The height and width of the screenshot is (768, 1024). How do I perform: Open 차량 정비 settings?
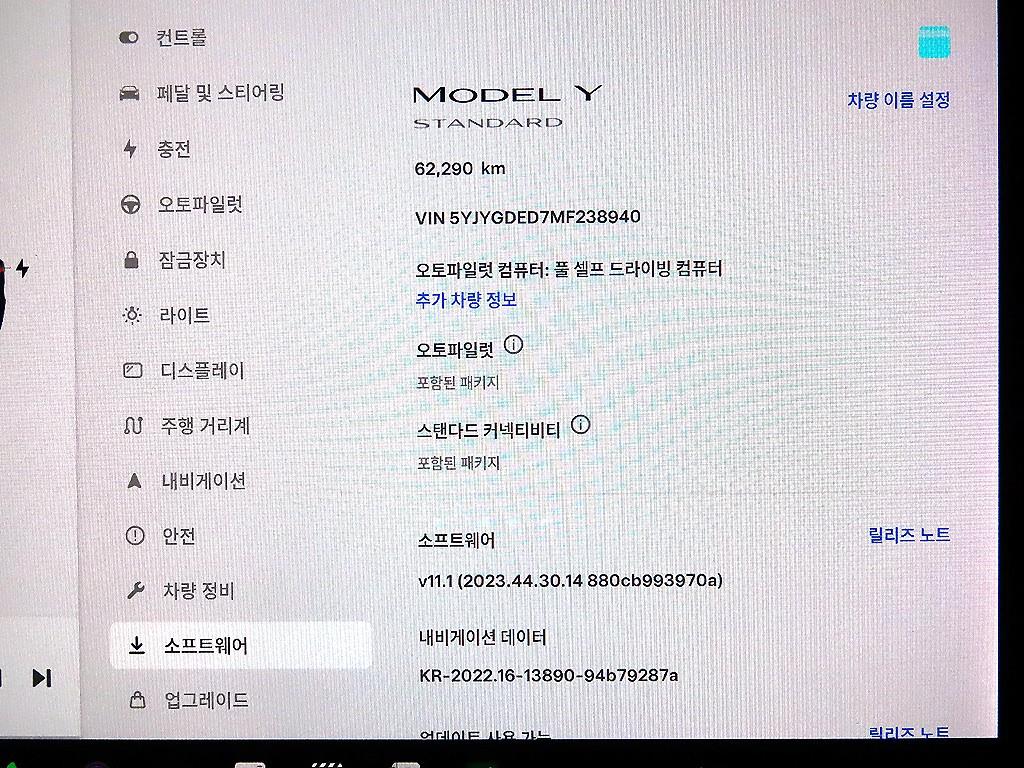click(198, 591)
